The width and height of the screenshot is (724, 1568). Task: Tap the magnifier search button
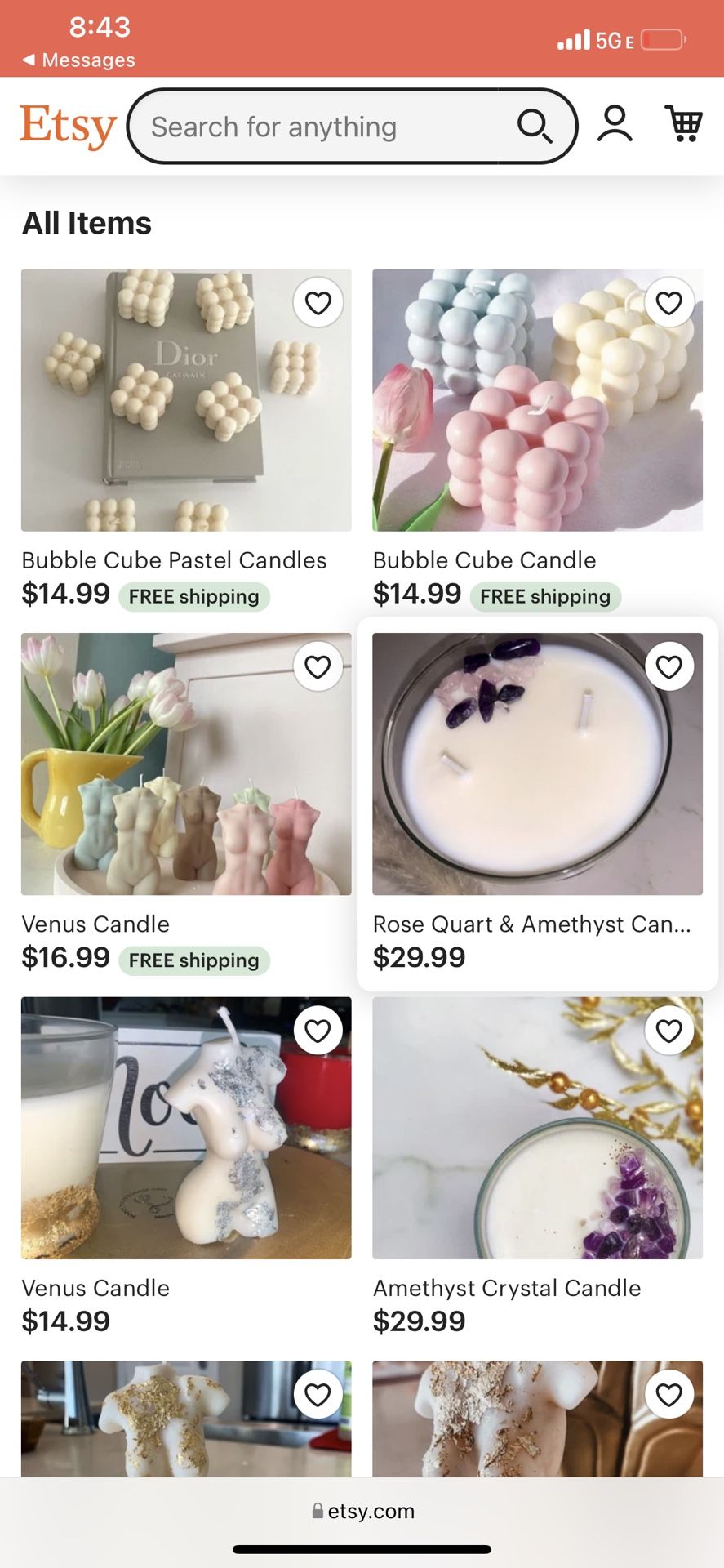(x=535, y=127)
